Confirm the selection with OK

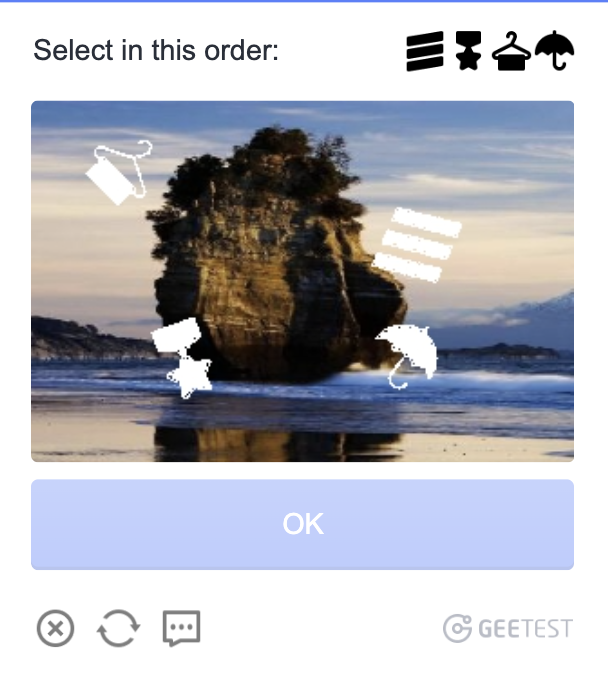tap(302, 524)
